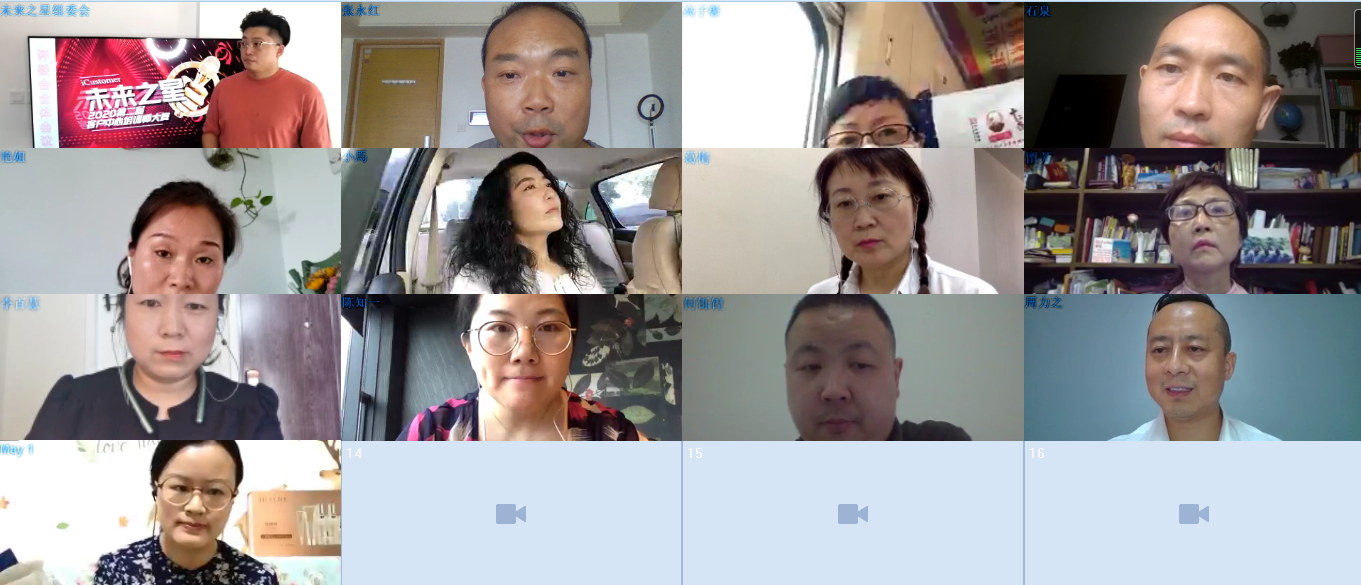Select empty video slot 15
Screen dimensions: 1361x585
[x=852, y=513]
